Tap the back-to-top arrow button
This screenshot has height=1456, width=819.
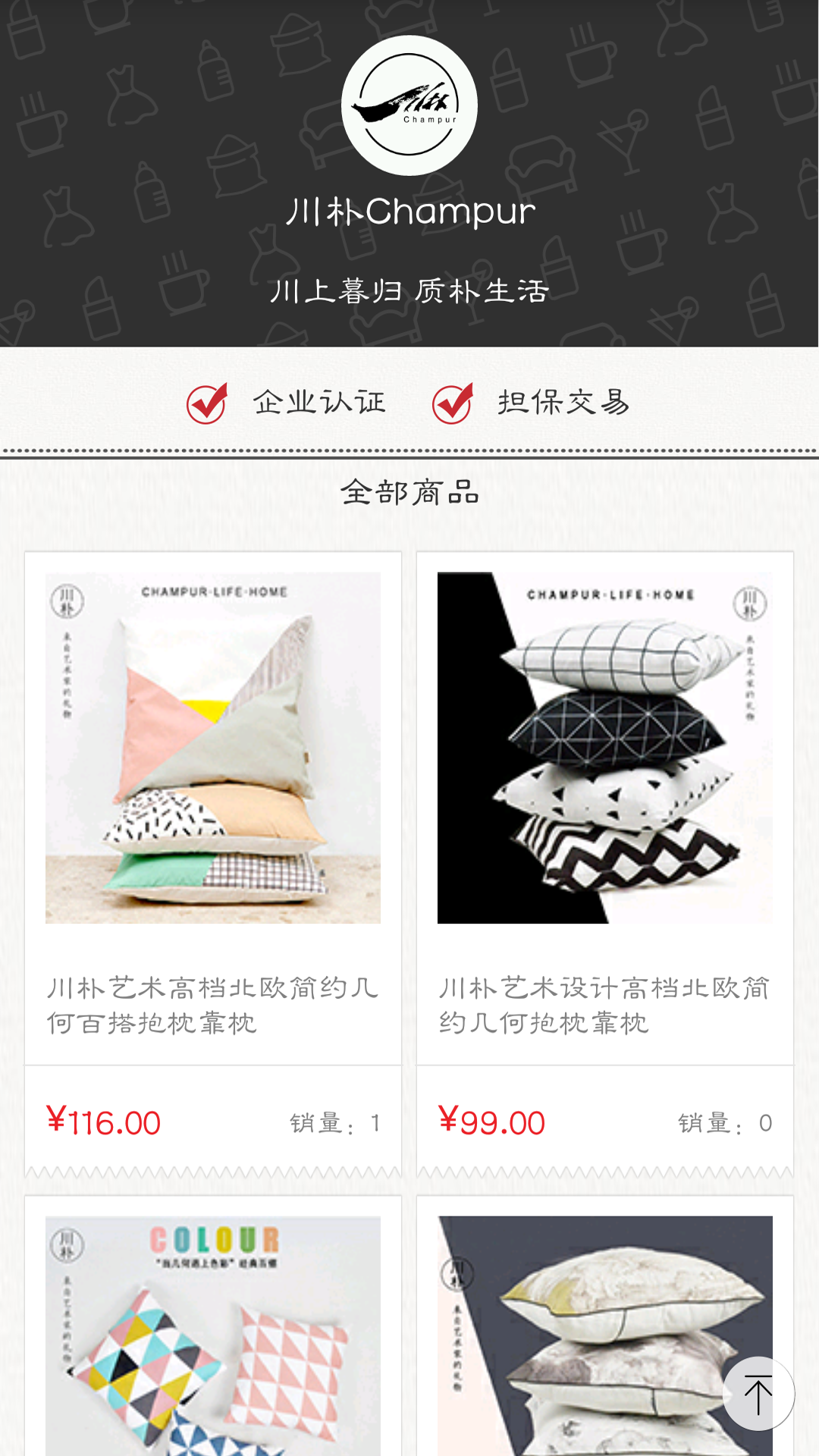pyautogui.click(x=758, y=1394)
